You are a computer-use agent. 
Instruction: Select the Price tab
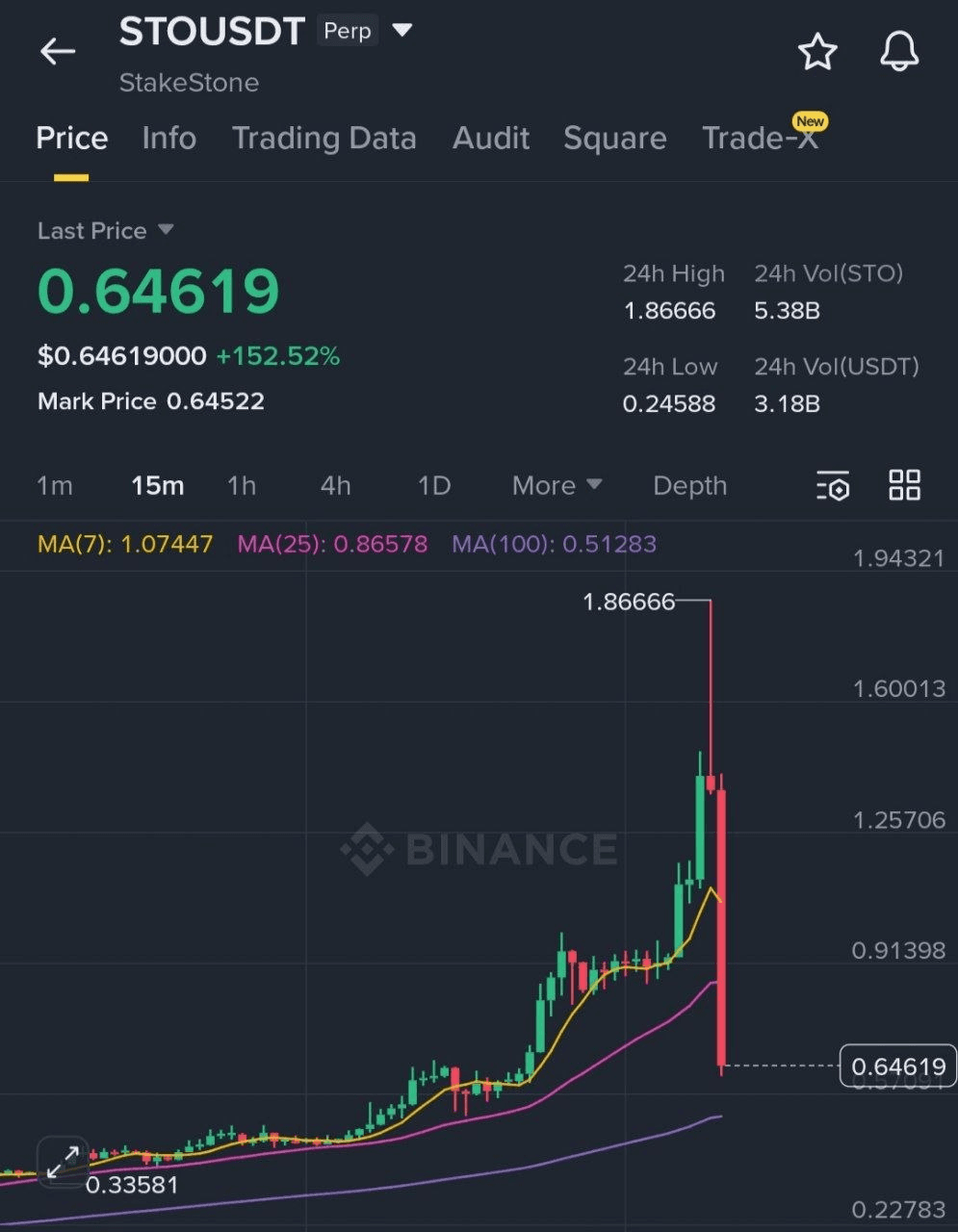click(71, 139)
